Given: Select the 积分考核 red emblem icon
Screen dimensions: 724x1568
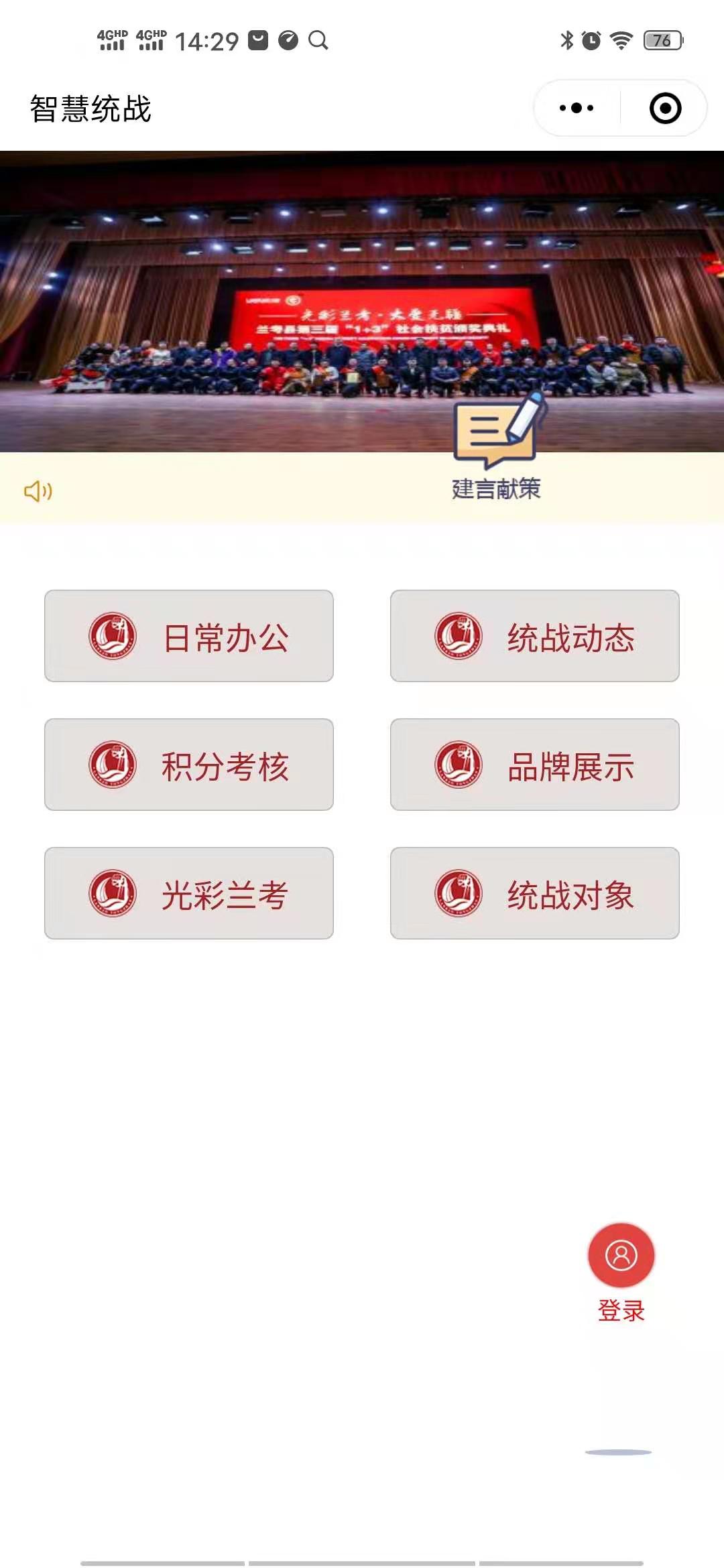Looking at the screenshot, I should [x=114, y=764].
